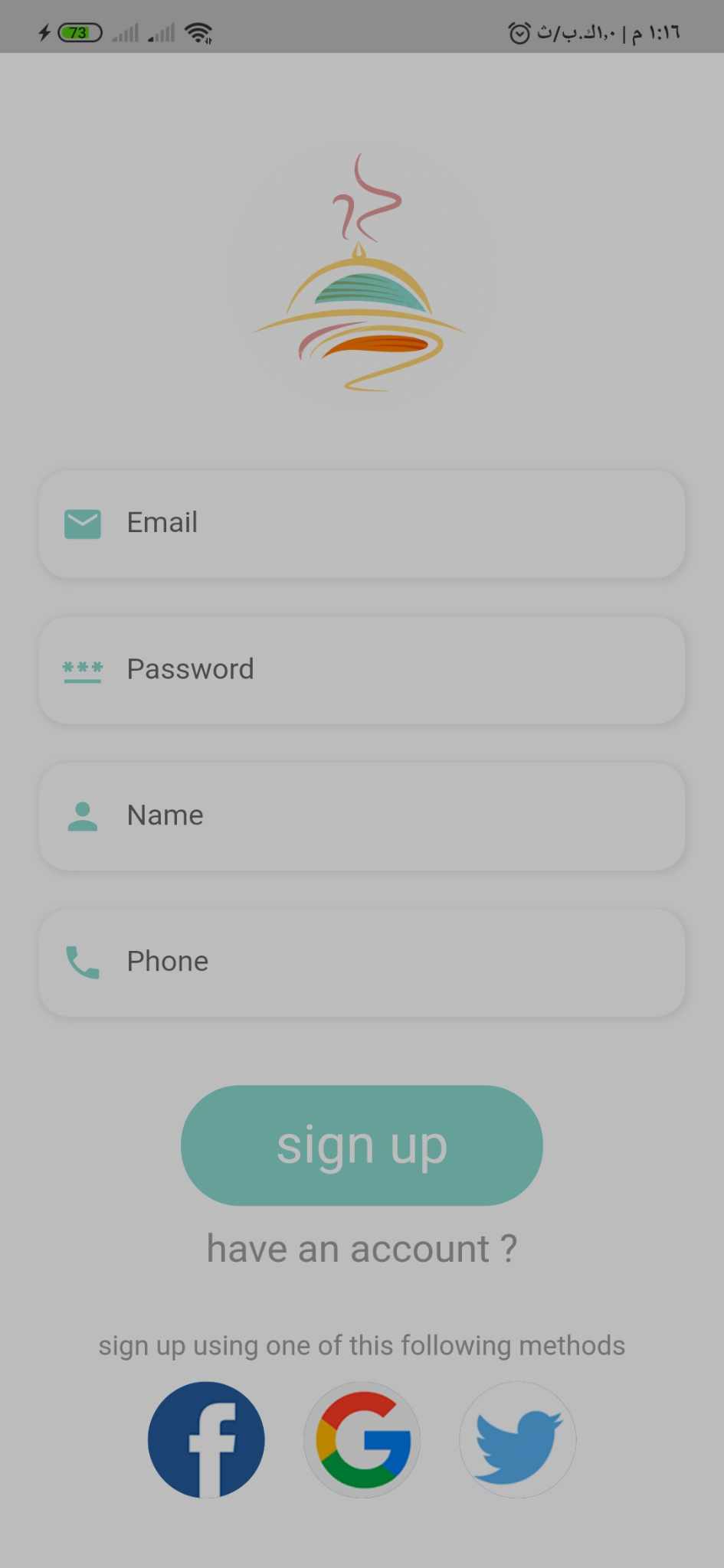This screenshot has height=1568, width=724.
Task: Select the Name text field
Action: tap(362, 816)
